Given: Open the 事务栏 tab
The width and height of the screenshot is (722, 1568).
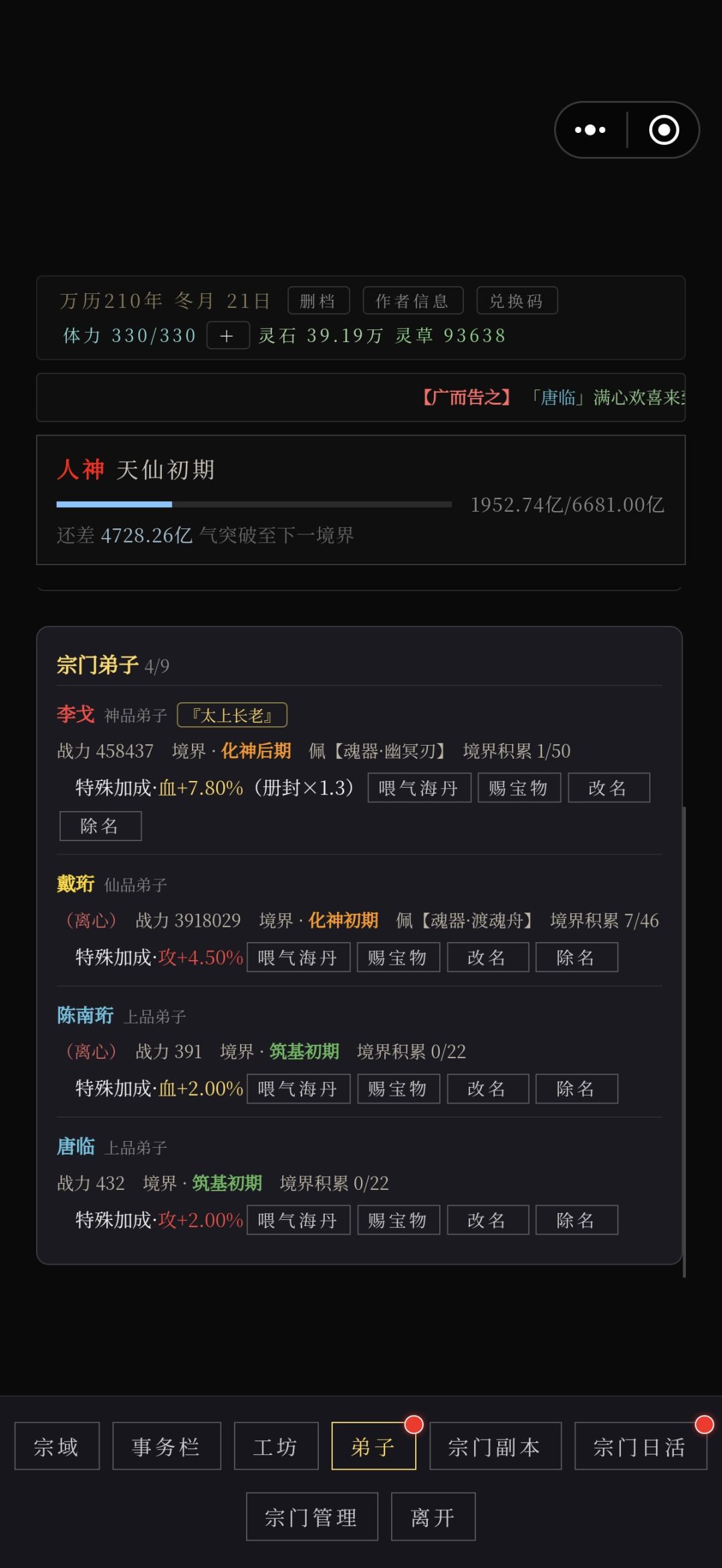Looking at the screenshot, I should pyautogui.click(x=166, y=1446).
